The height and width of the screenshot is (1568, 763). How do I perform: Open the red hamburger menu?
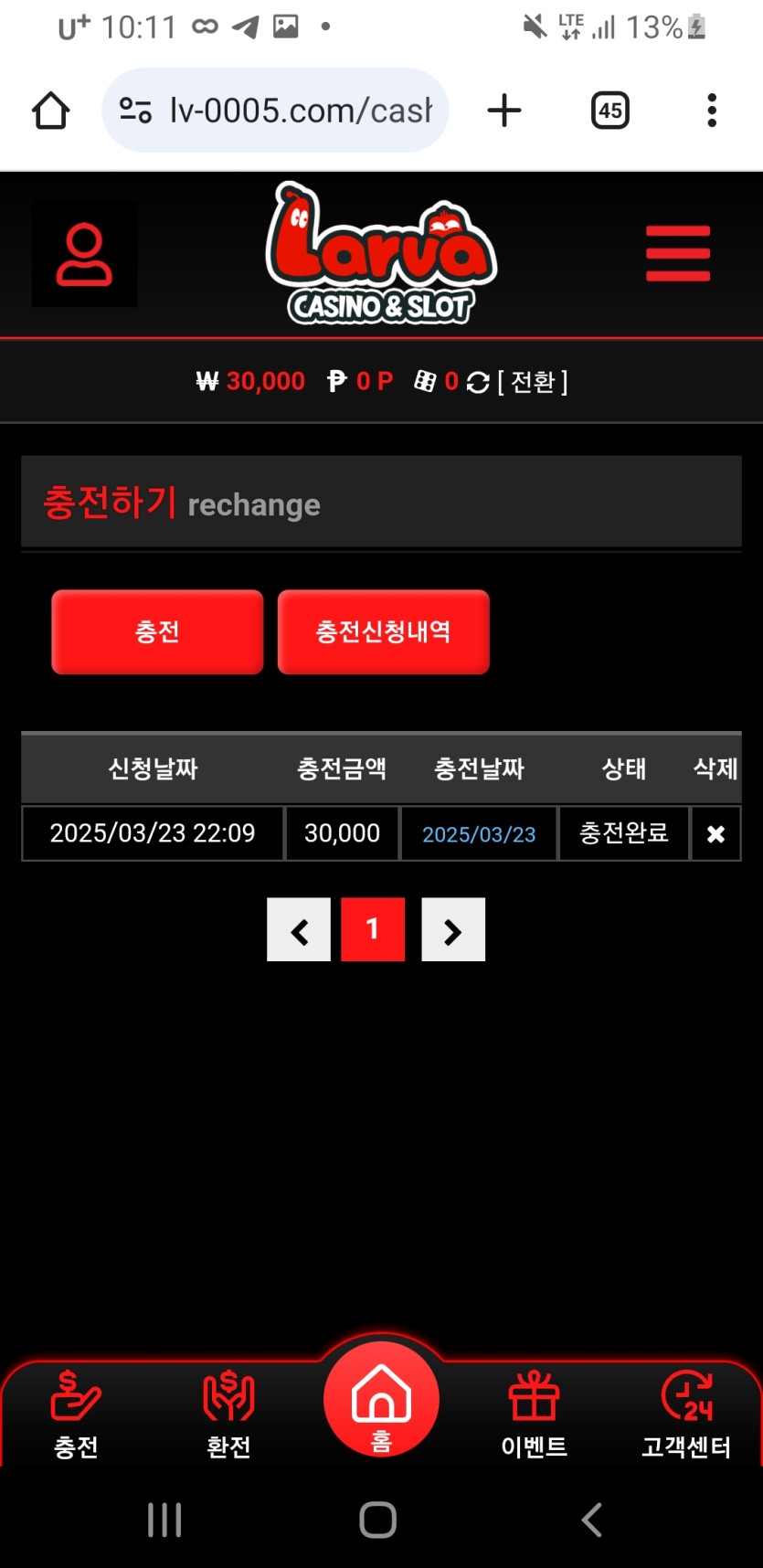pos(677,253)
